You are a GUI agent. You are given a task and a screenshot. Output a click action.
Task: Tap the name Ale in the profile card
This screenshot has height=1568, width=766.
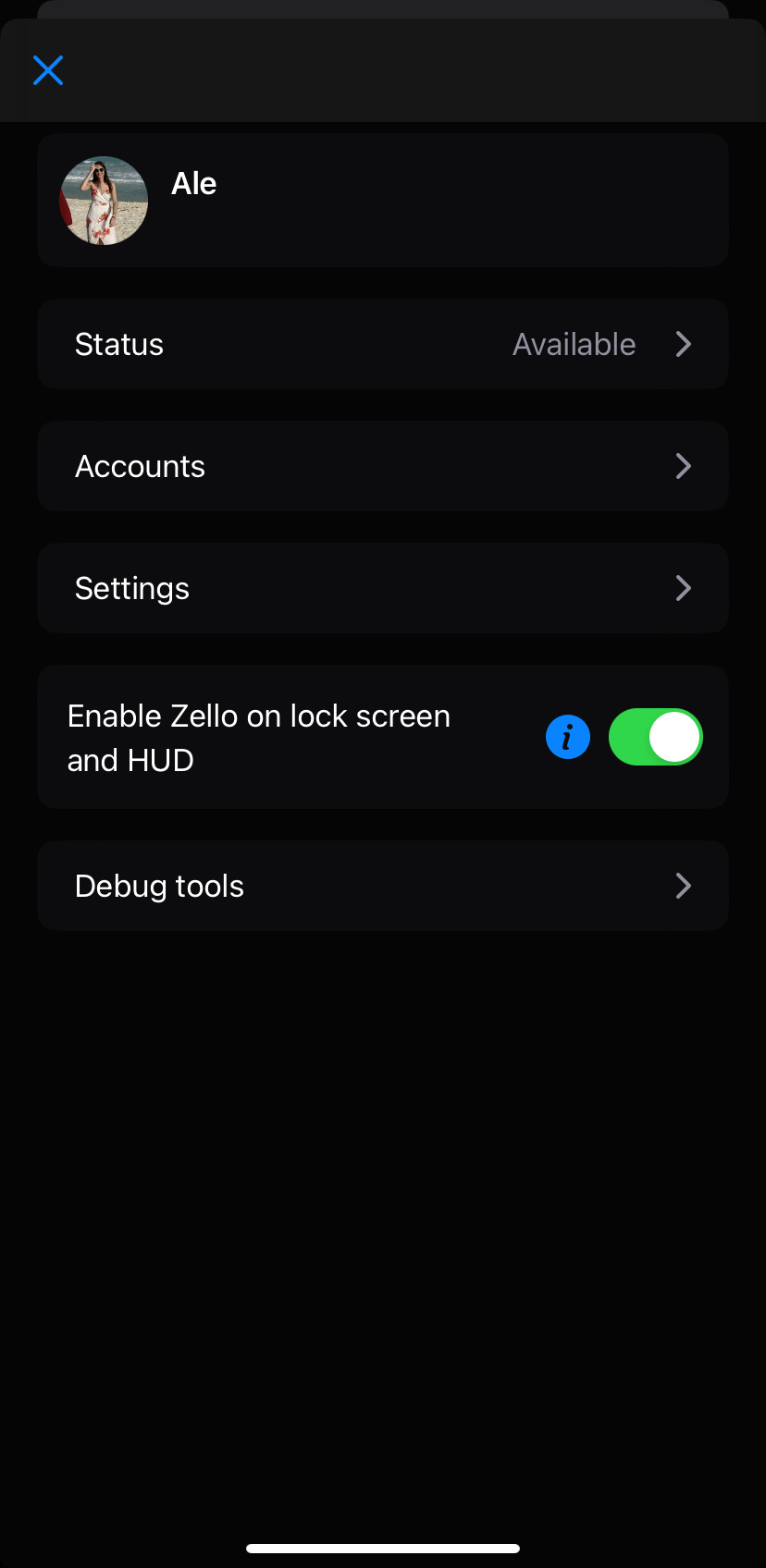point(193,183)
